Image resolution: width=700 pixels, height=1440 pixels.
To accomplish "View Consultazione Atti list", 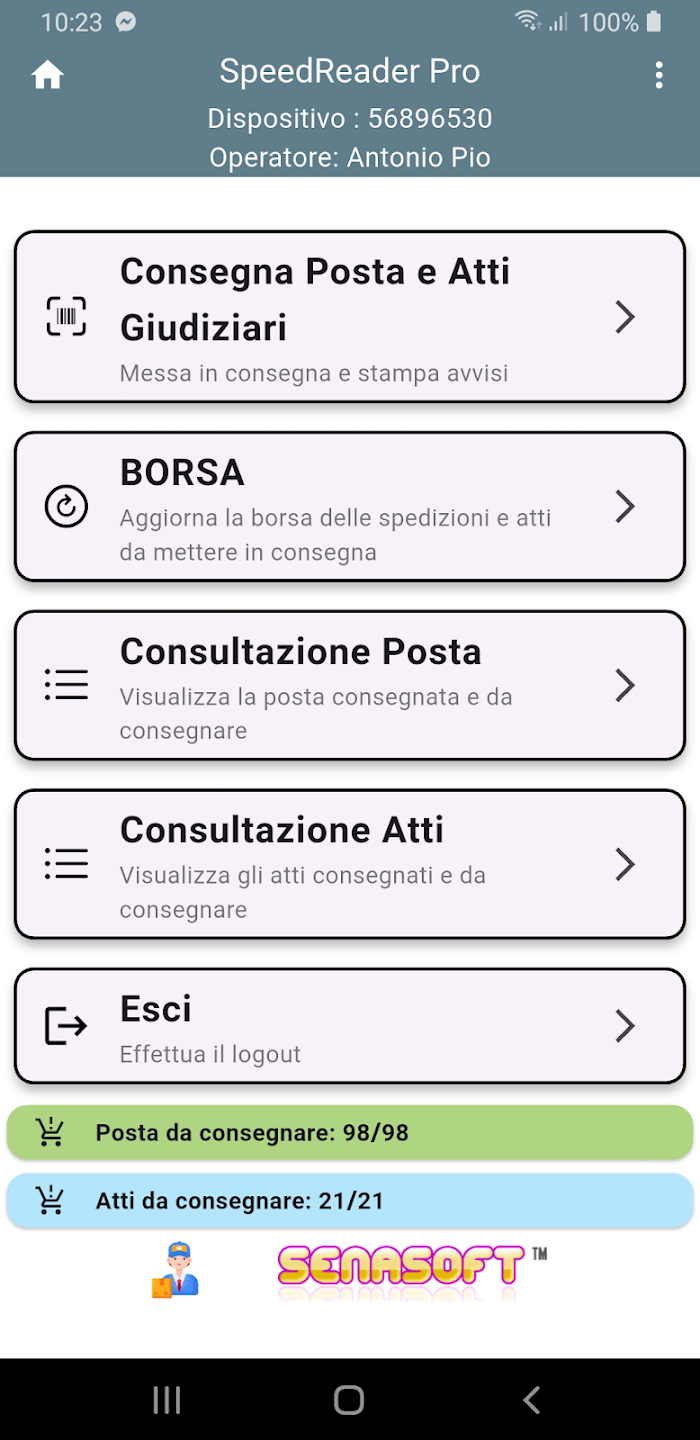I will tap(349, 864).
